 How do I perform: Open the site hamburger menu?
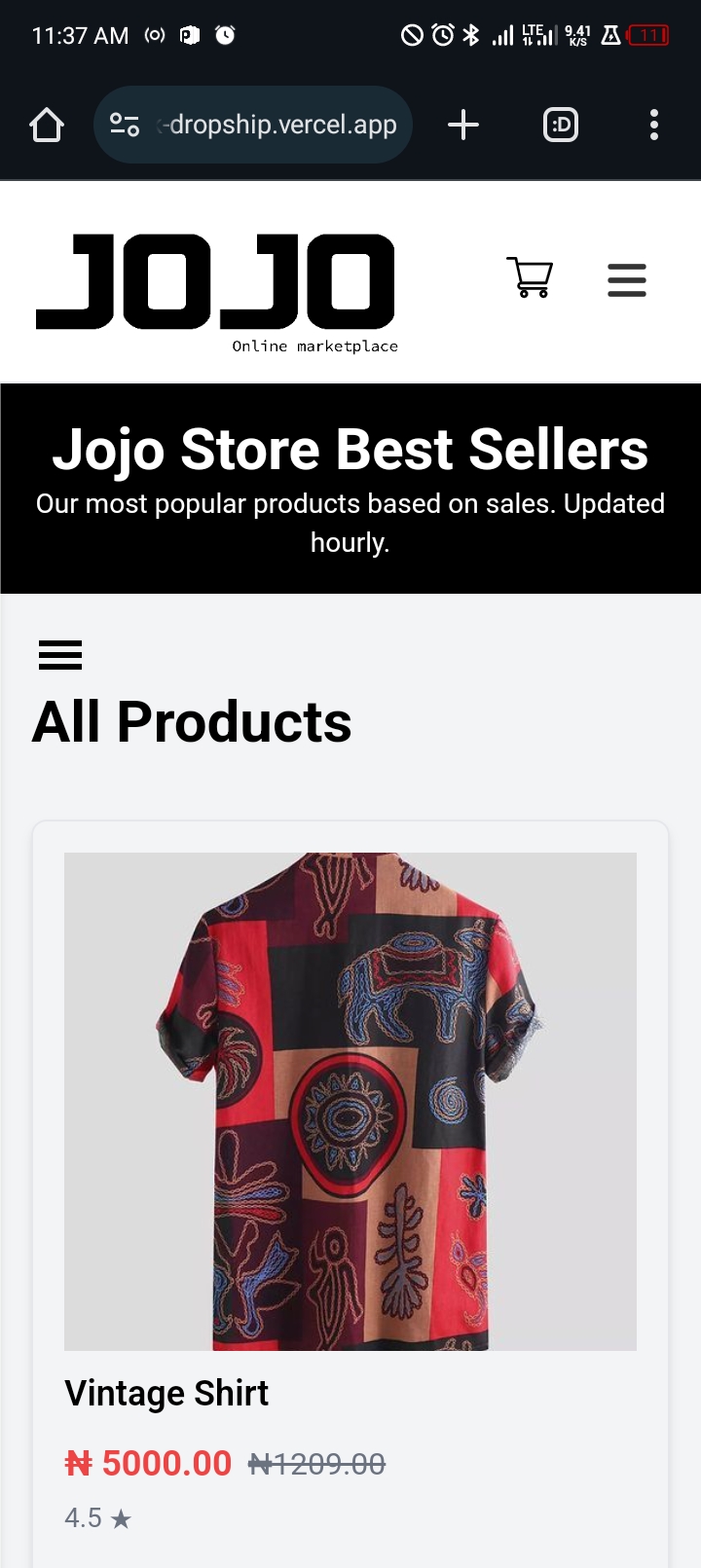(626, 279)
